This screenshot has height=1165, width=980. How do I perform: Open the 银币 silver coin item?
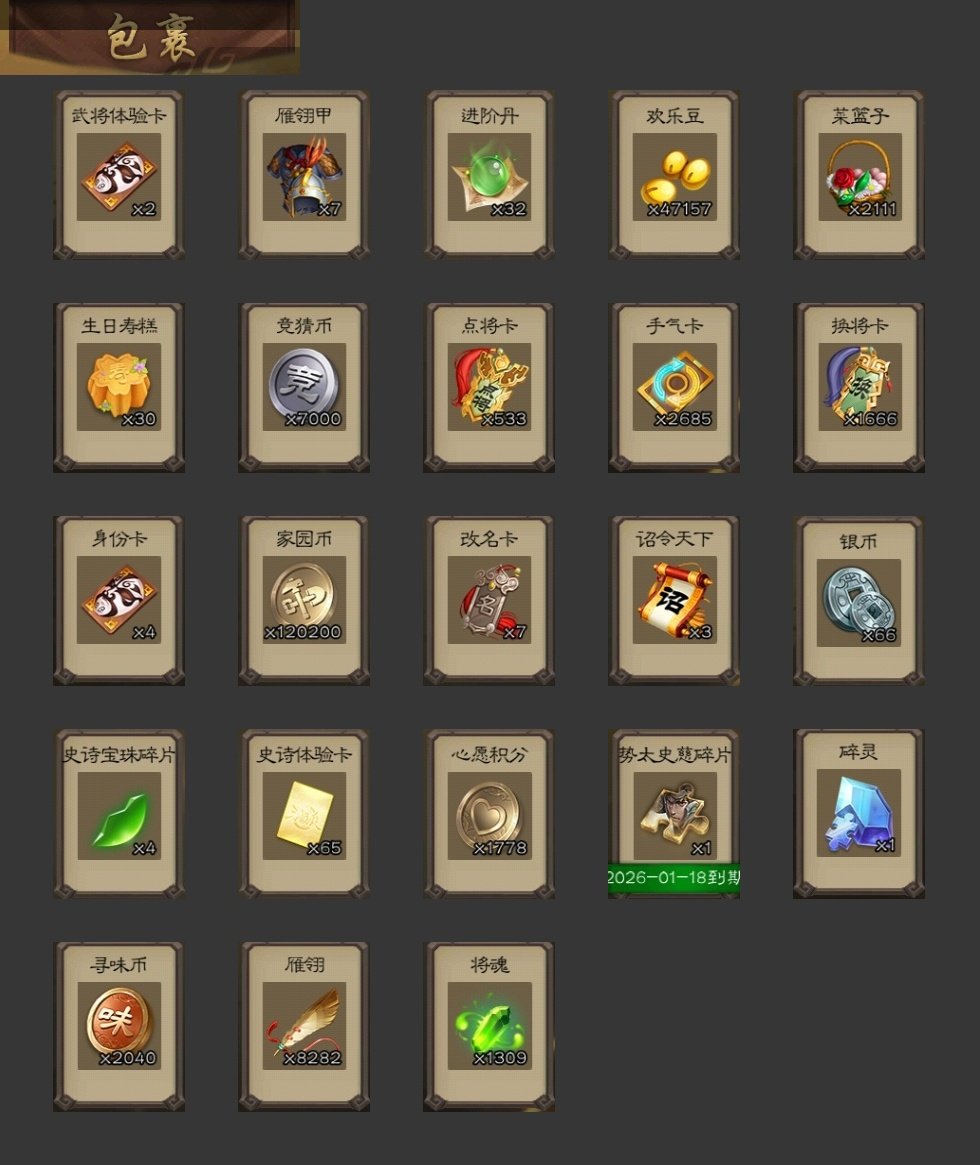[x=859, y=600]
